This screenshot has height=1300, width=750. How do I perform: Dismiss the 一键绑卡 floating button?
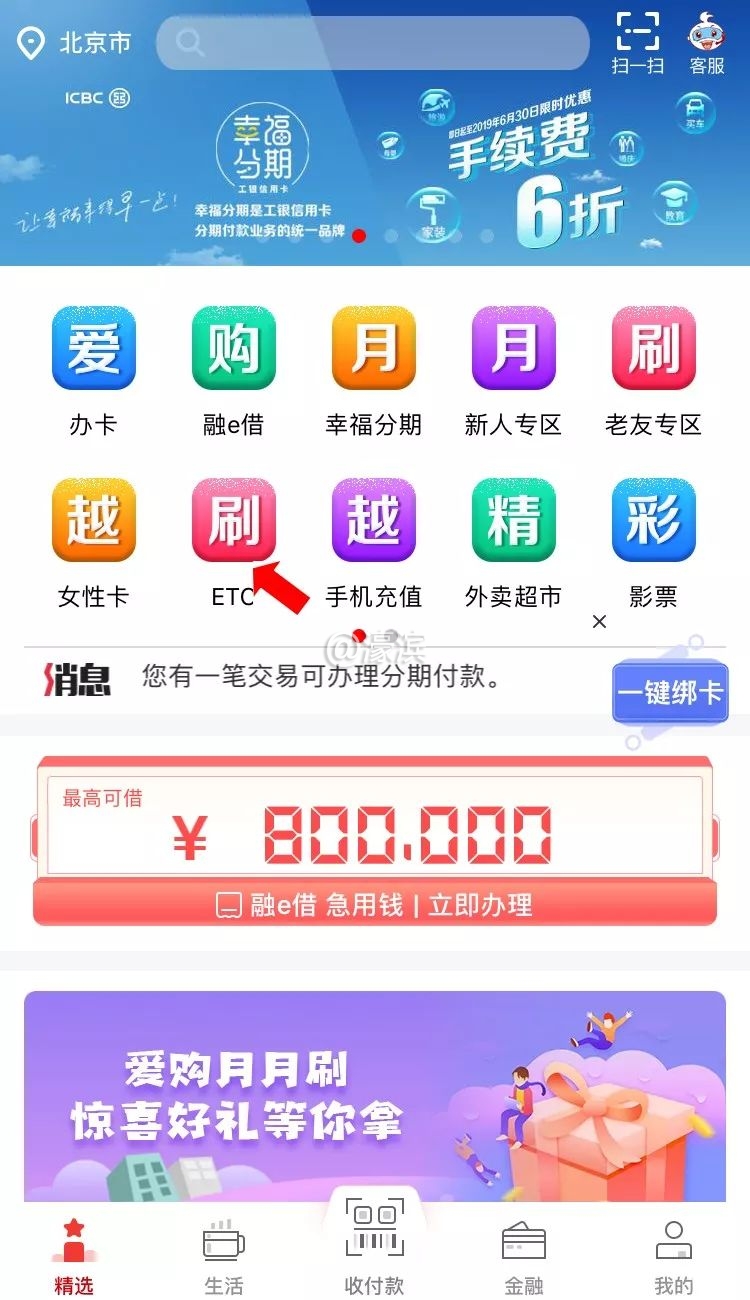599,622
